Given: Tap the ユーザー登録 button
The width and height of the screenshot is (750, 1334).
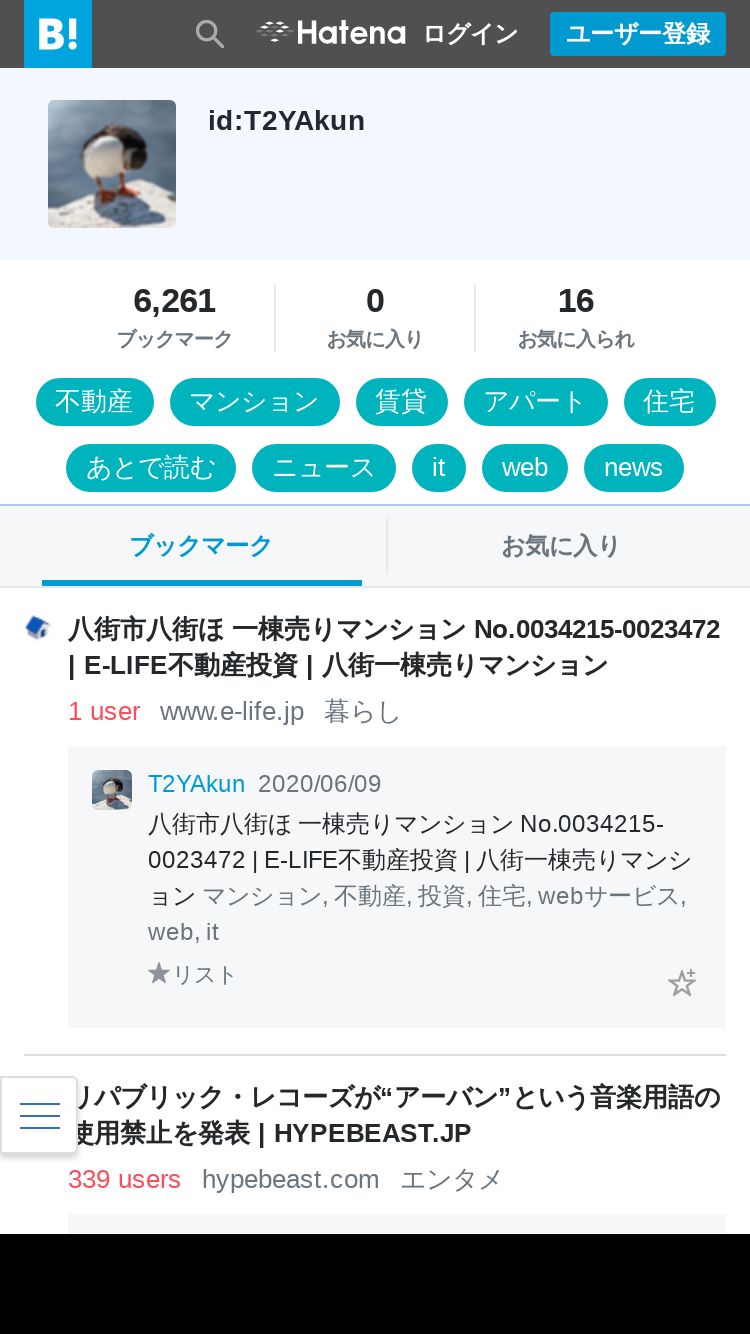Looking at the screenshot, I should click(x=638, y=34).
